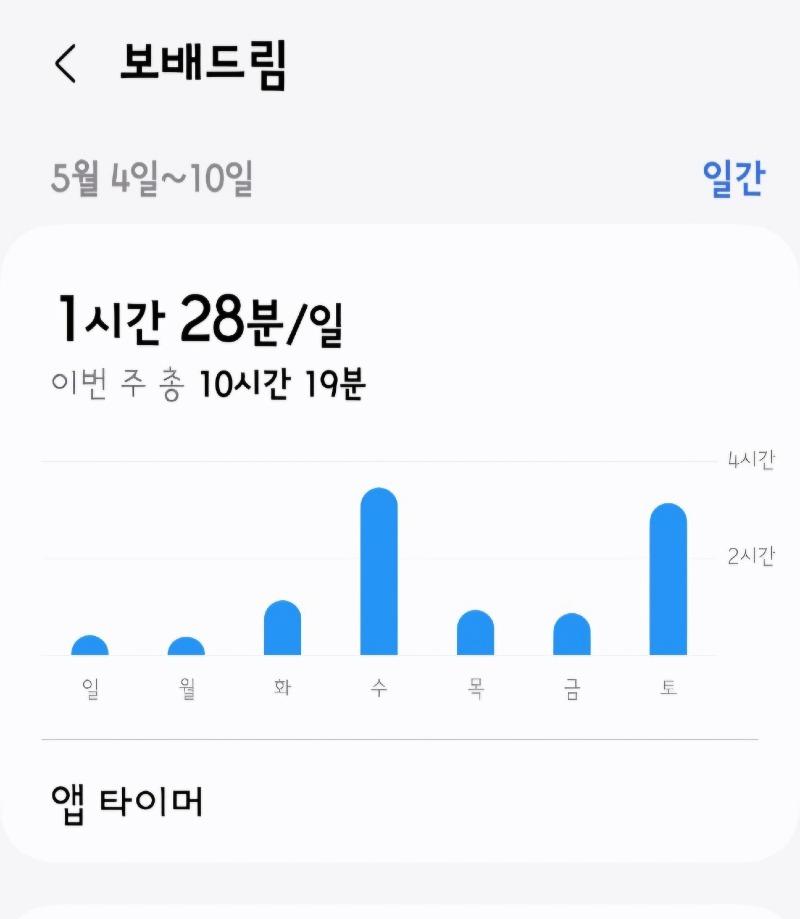800x919 pixels.
Task: Select the 토 bar in the chart
Action: (x=668, y=580)
